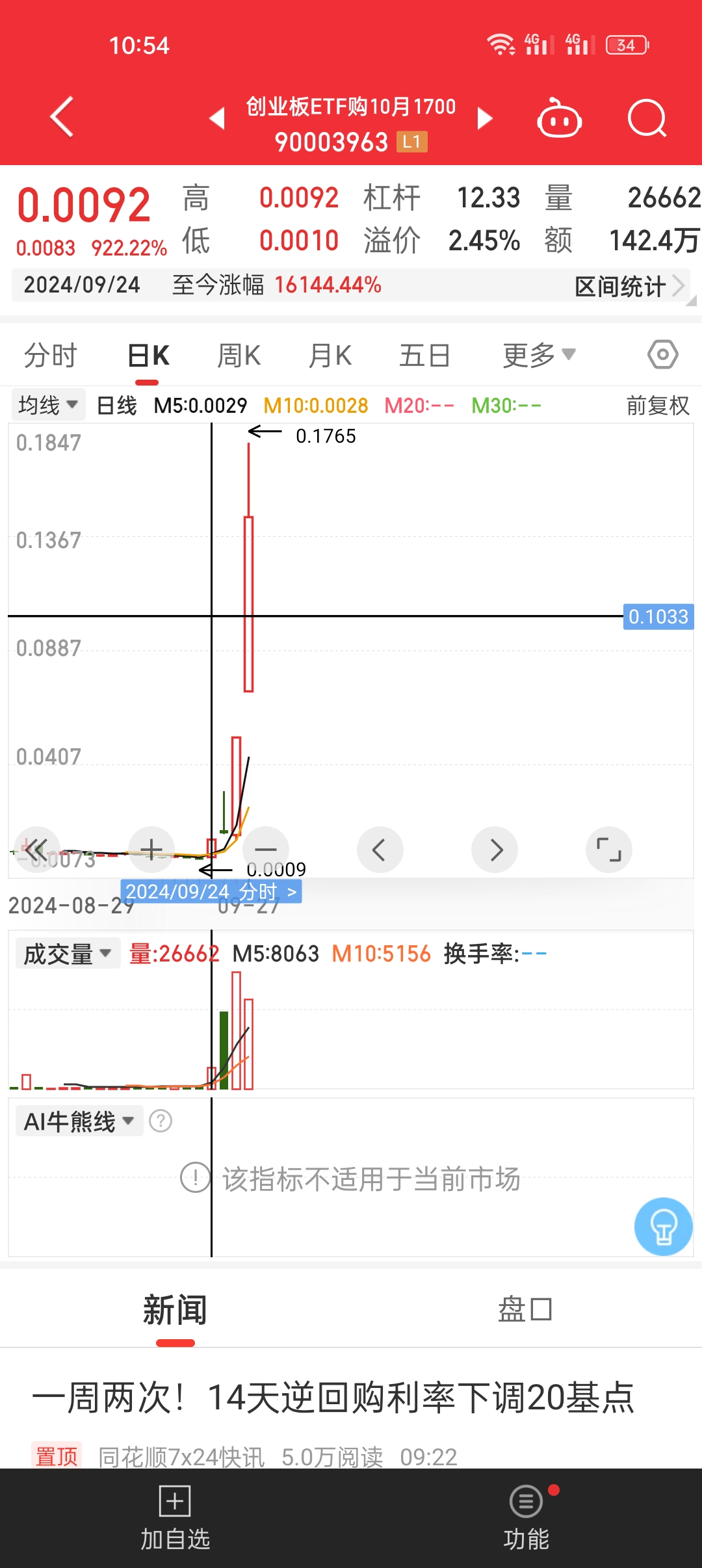Switch to the previous contract with left triangle
The image size is (702, 1568).
point(217,118)
